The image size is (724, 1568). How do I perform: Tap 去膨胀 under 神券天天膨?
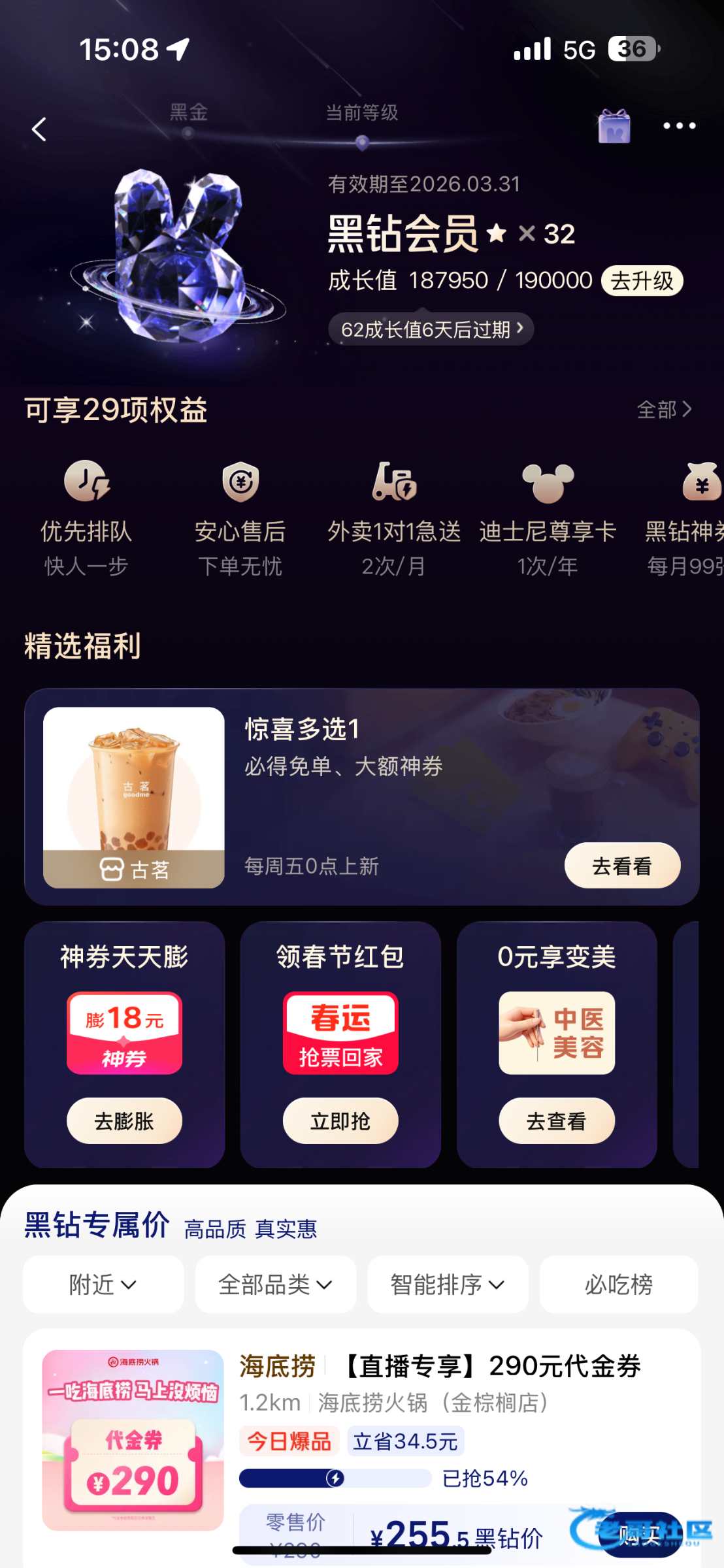tap(124, 1120)
